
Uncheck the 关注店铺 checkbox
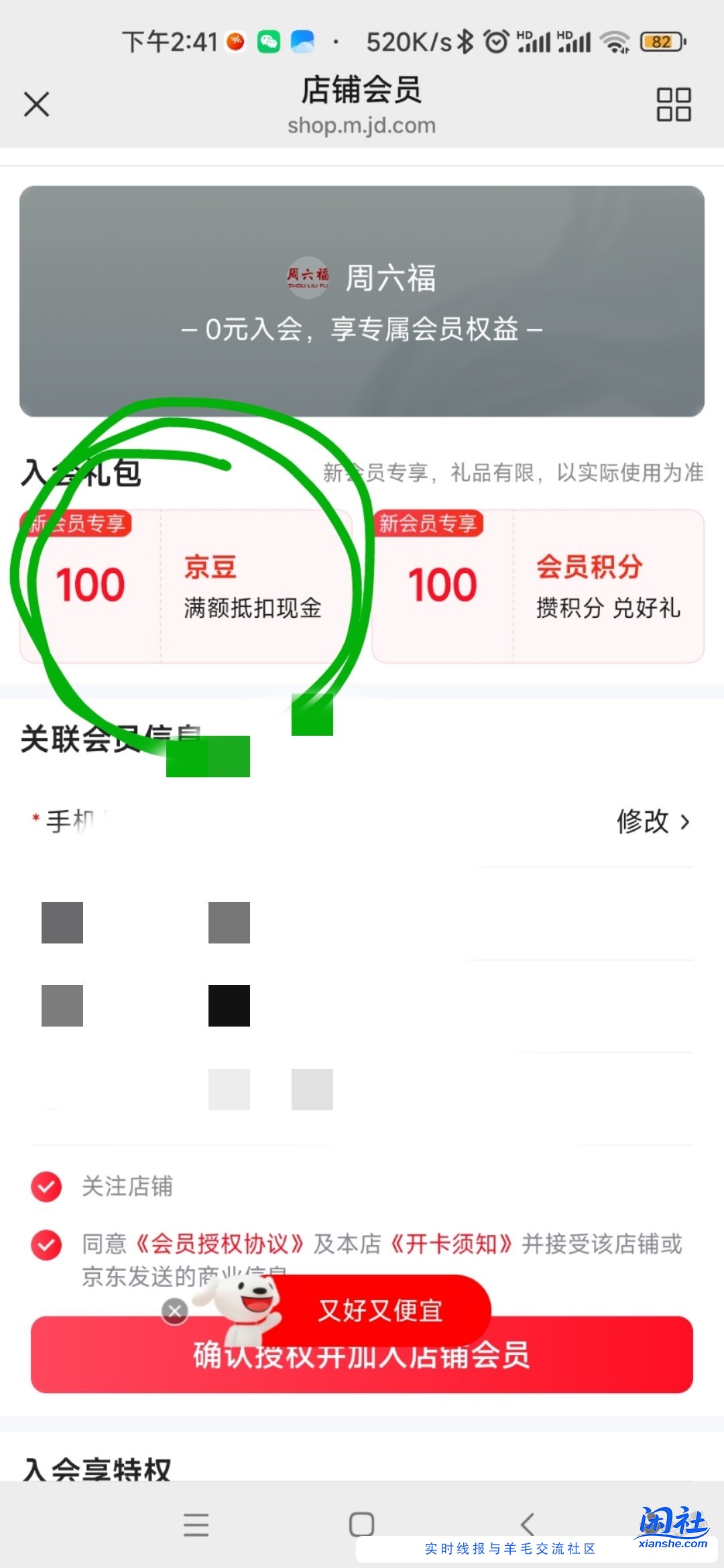pos(46,1187)
